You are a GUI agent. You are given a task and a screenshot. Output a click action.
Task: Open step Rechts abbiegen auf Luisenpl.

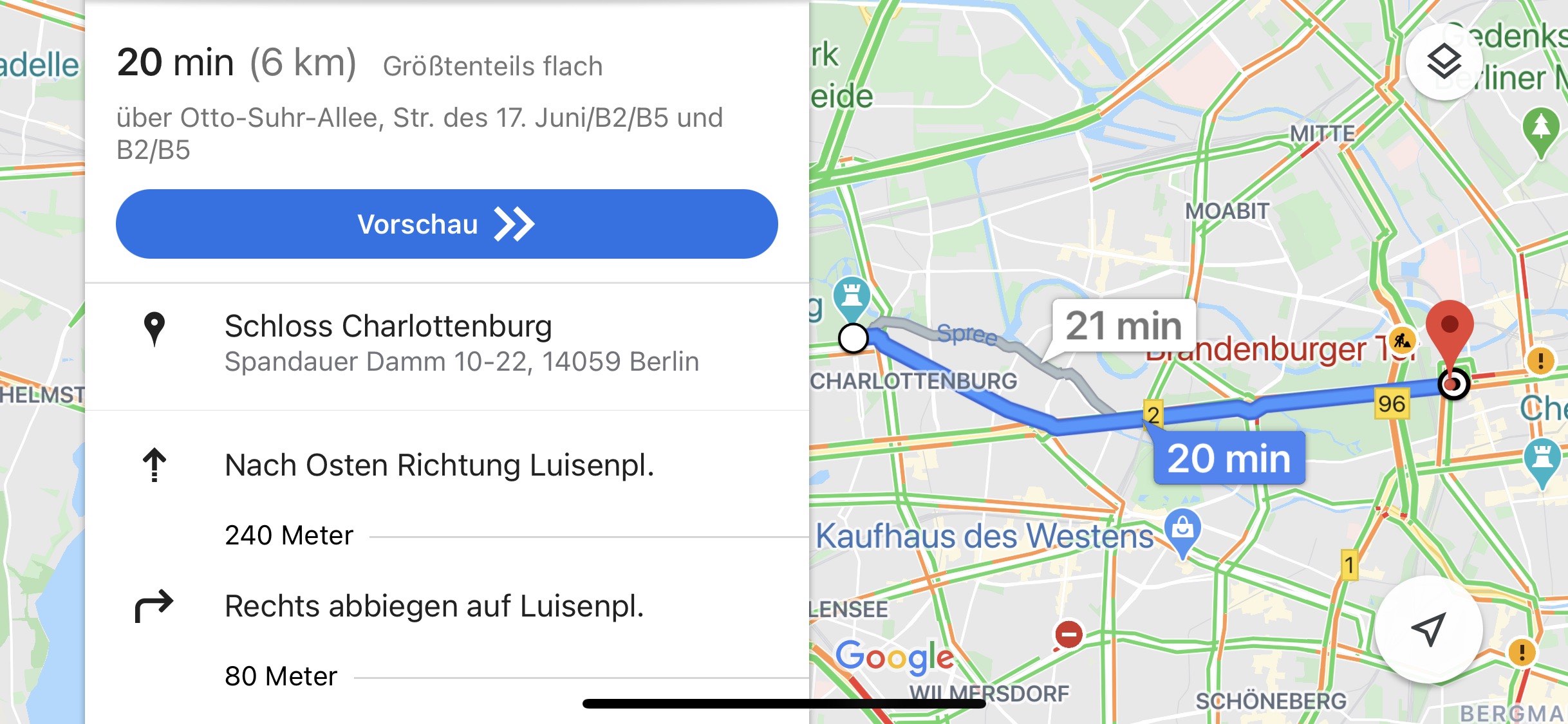[x=434, y=606]
